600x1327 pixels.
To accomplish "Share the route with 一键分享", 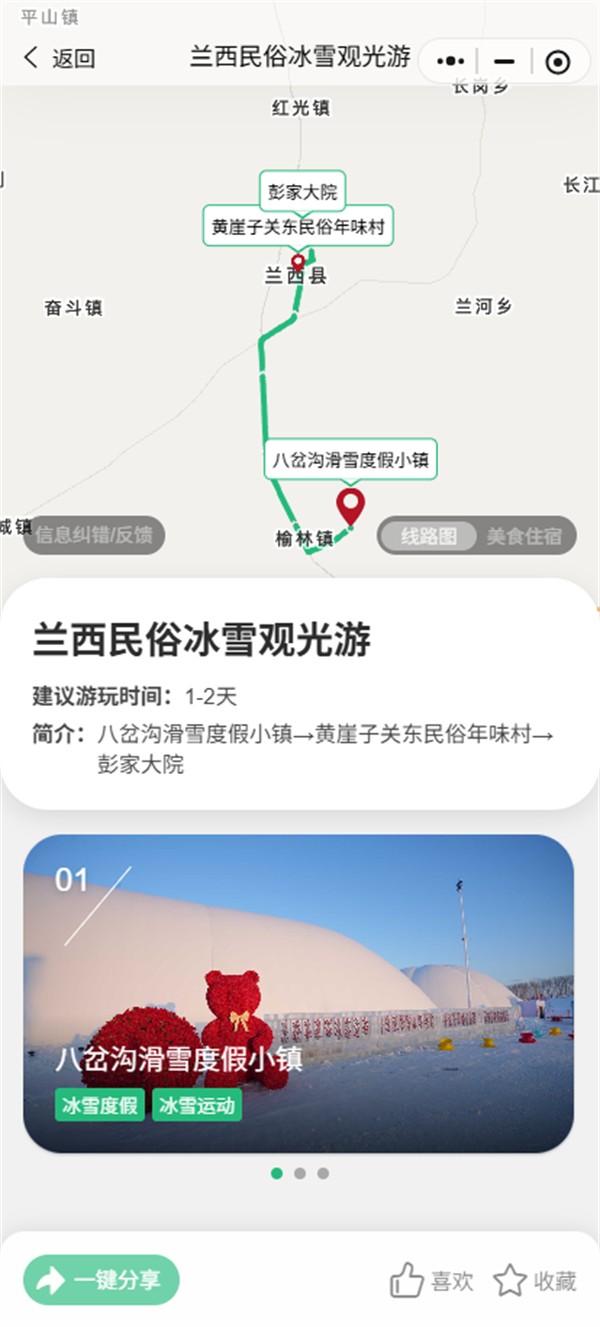I will 102,1280.
